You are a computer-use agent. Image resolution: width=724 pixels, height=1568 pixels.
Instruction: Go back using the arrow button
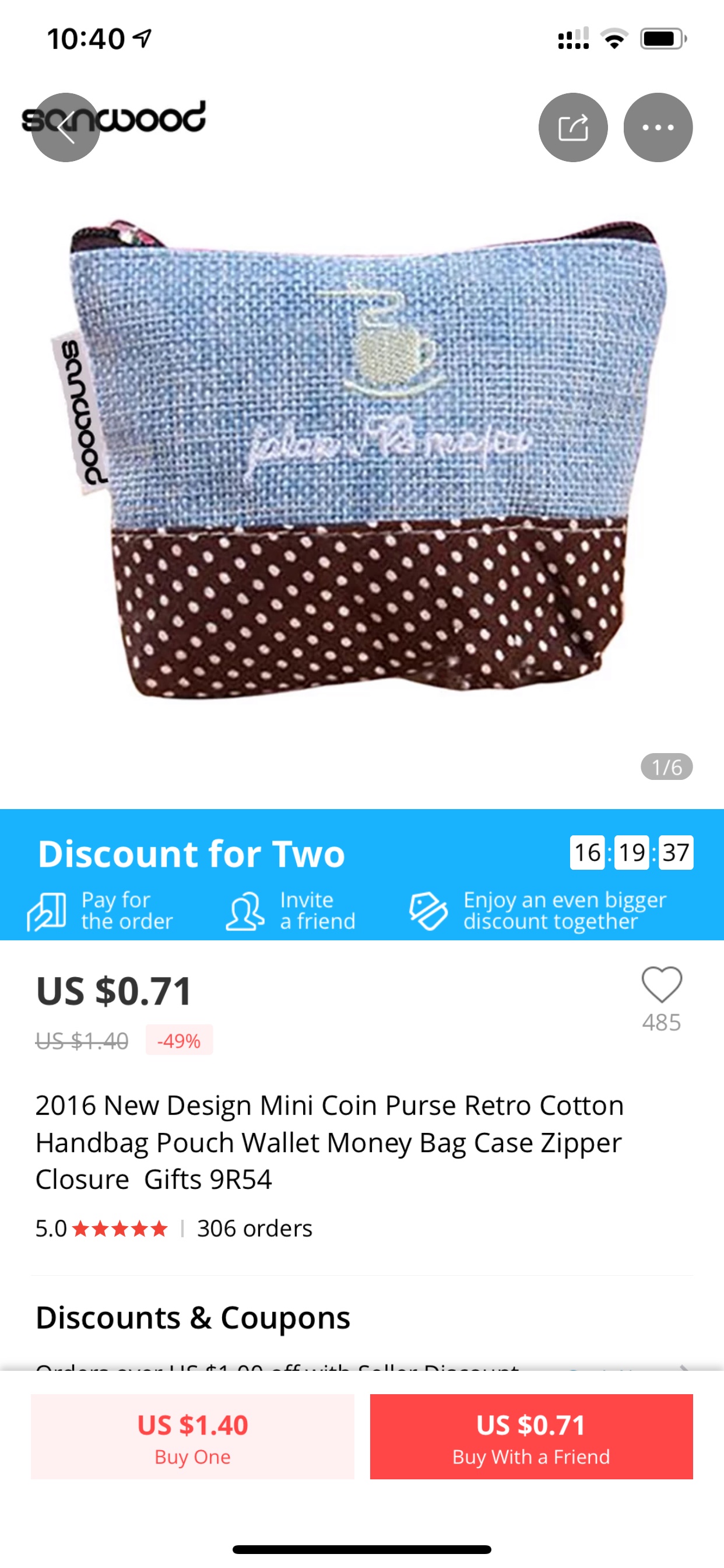[66, 127]
